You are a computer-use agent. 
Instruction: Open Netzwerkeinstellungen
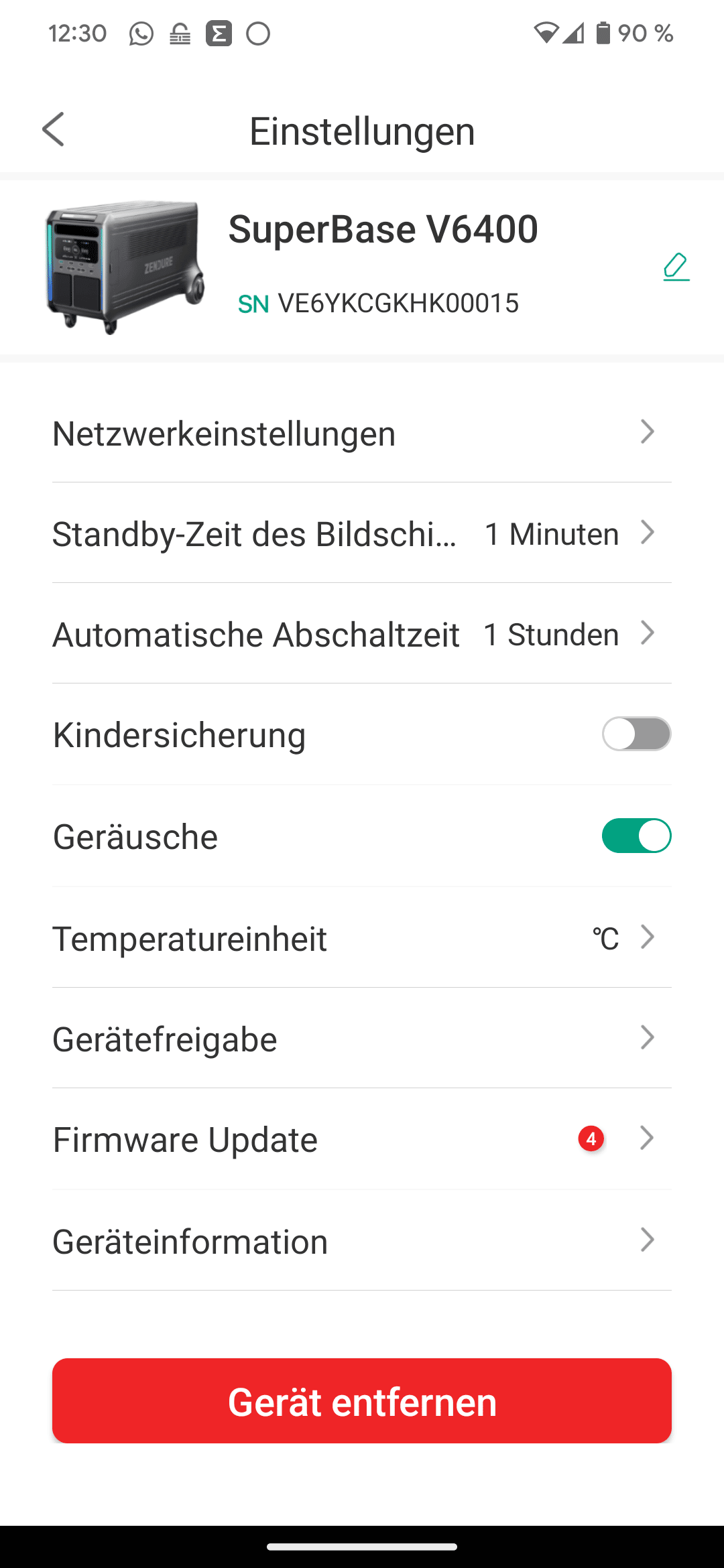[362, 433]
